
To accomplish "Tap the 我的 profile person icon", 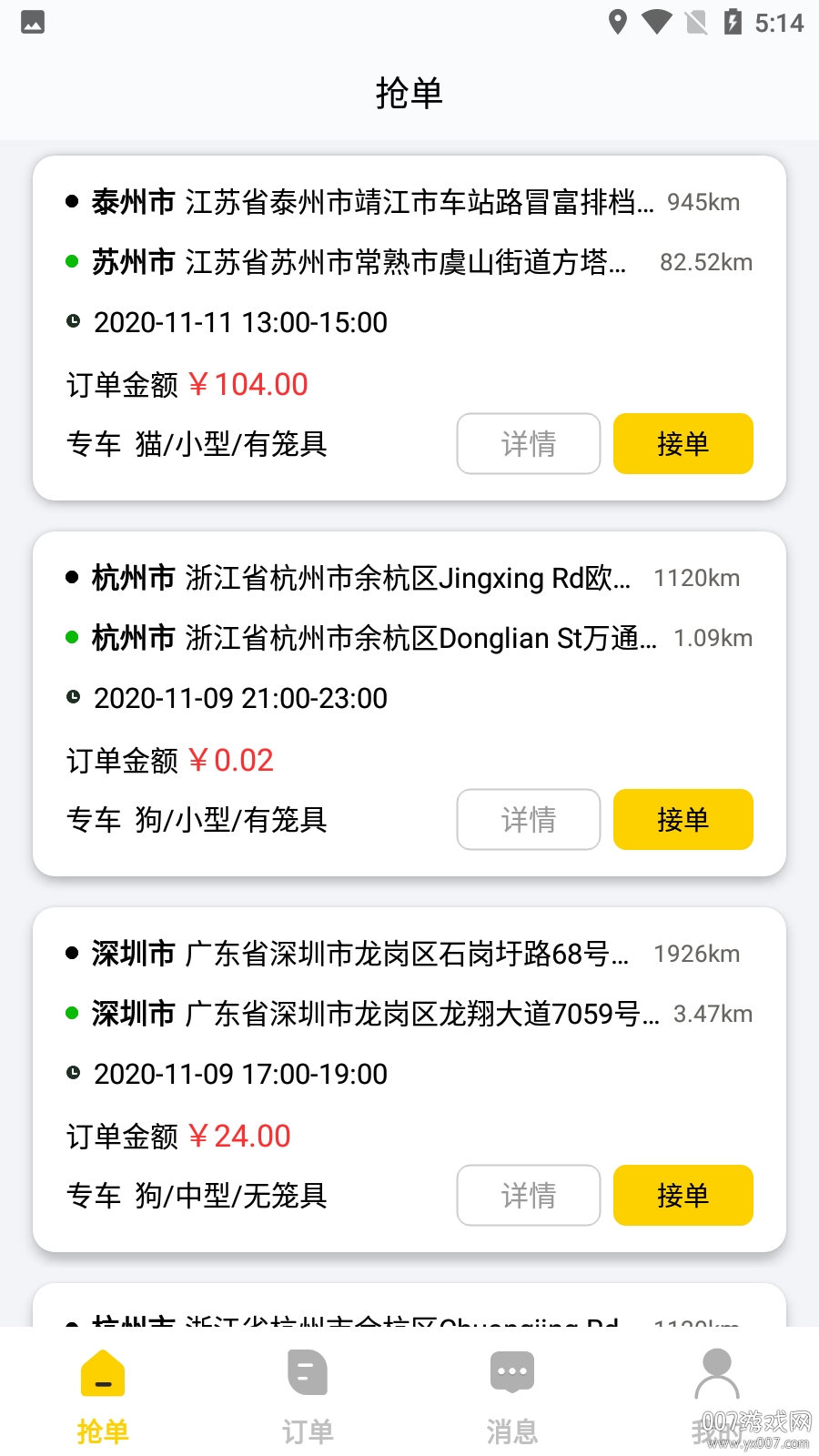I will point(716,1374).
